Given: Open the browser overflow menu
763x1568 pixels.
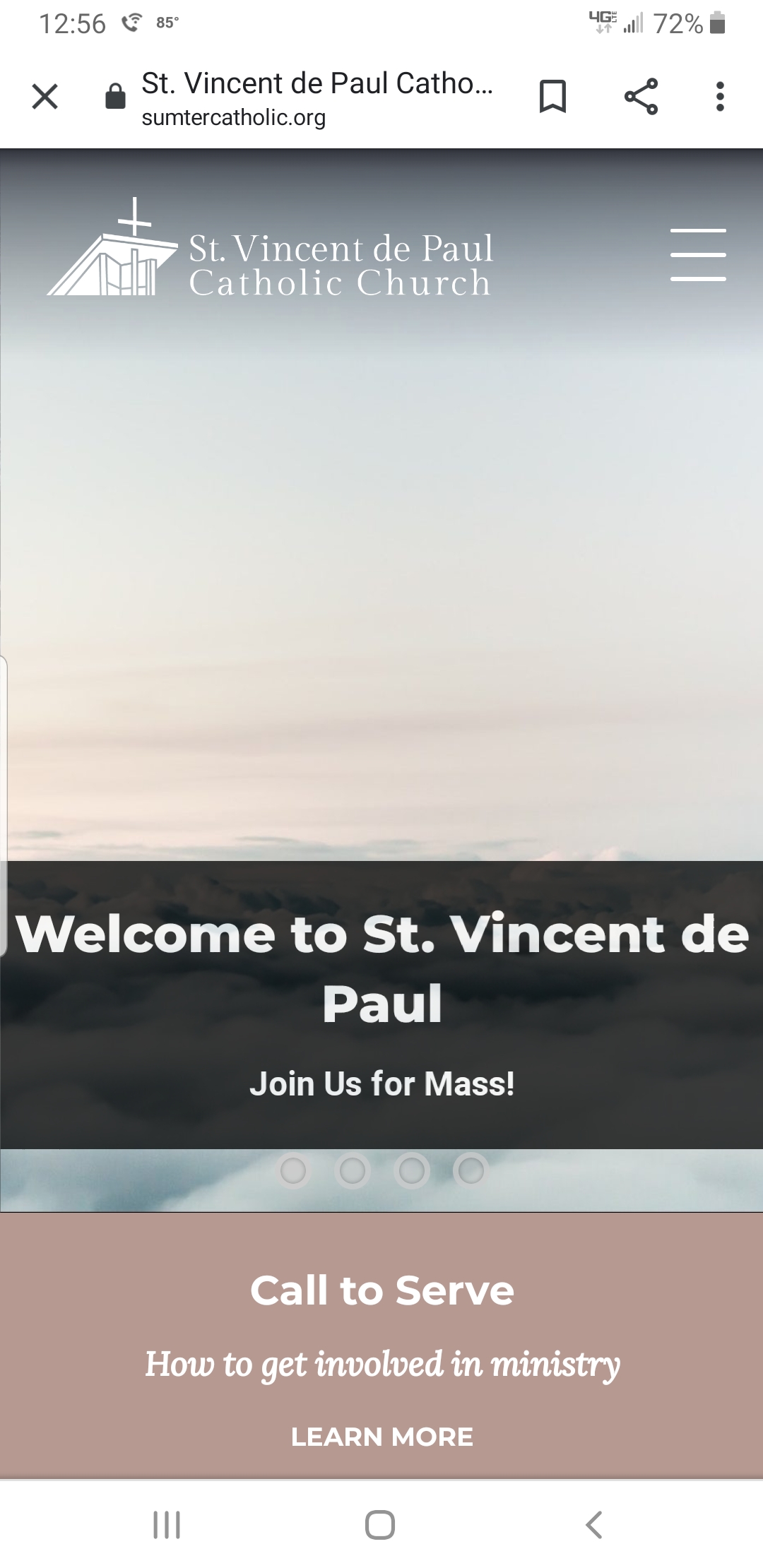Looking at the screenshot, I should [719, 97].
